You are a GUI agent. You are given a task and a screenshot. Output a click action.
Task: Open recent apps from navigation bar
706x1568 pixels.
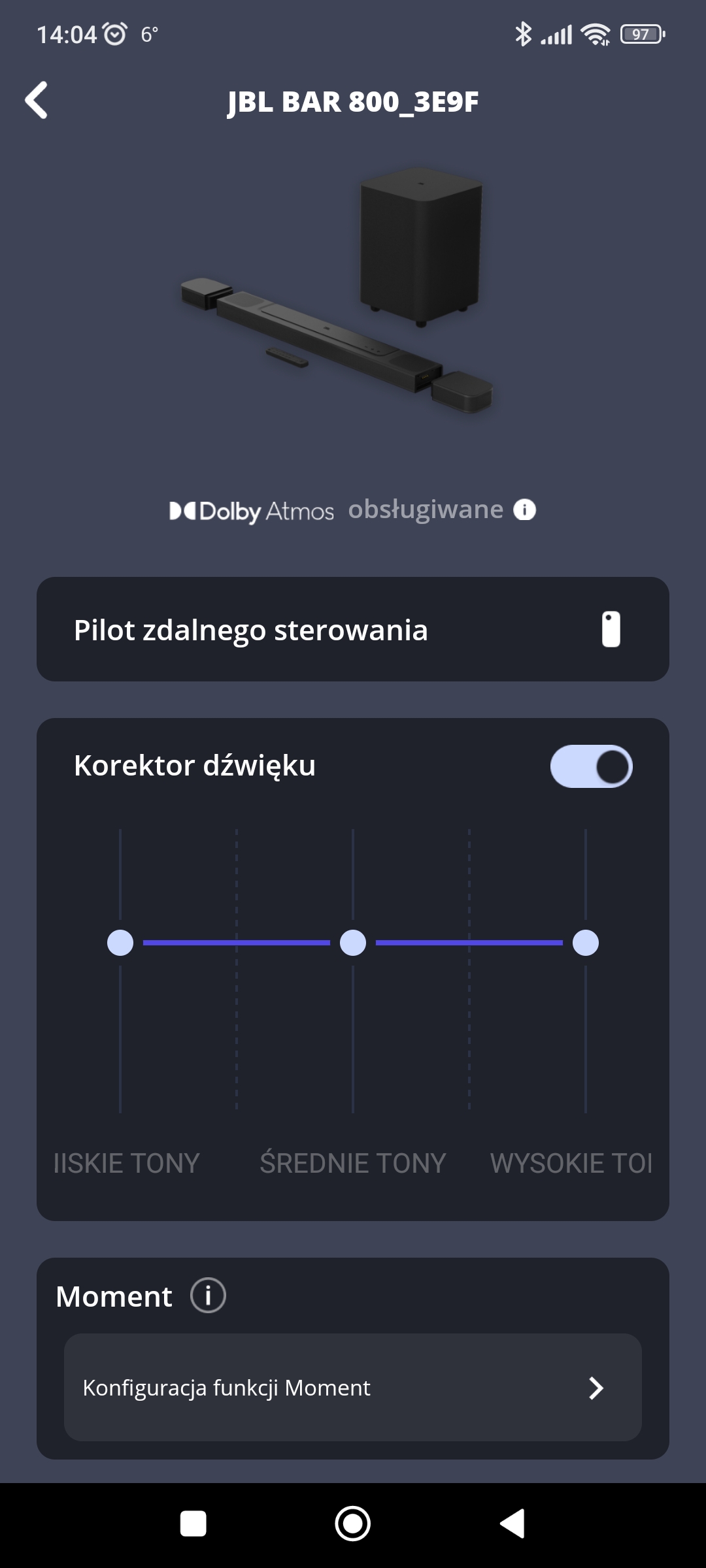click(193, 1524)
